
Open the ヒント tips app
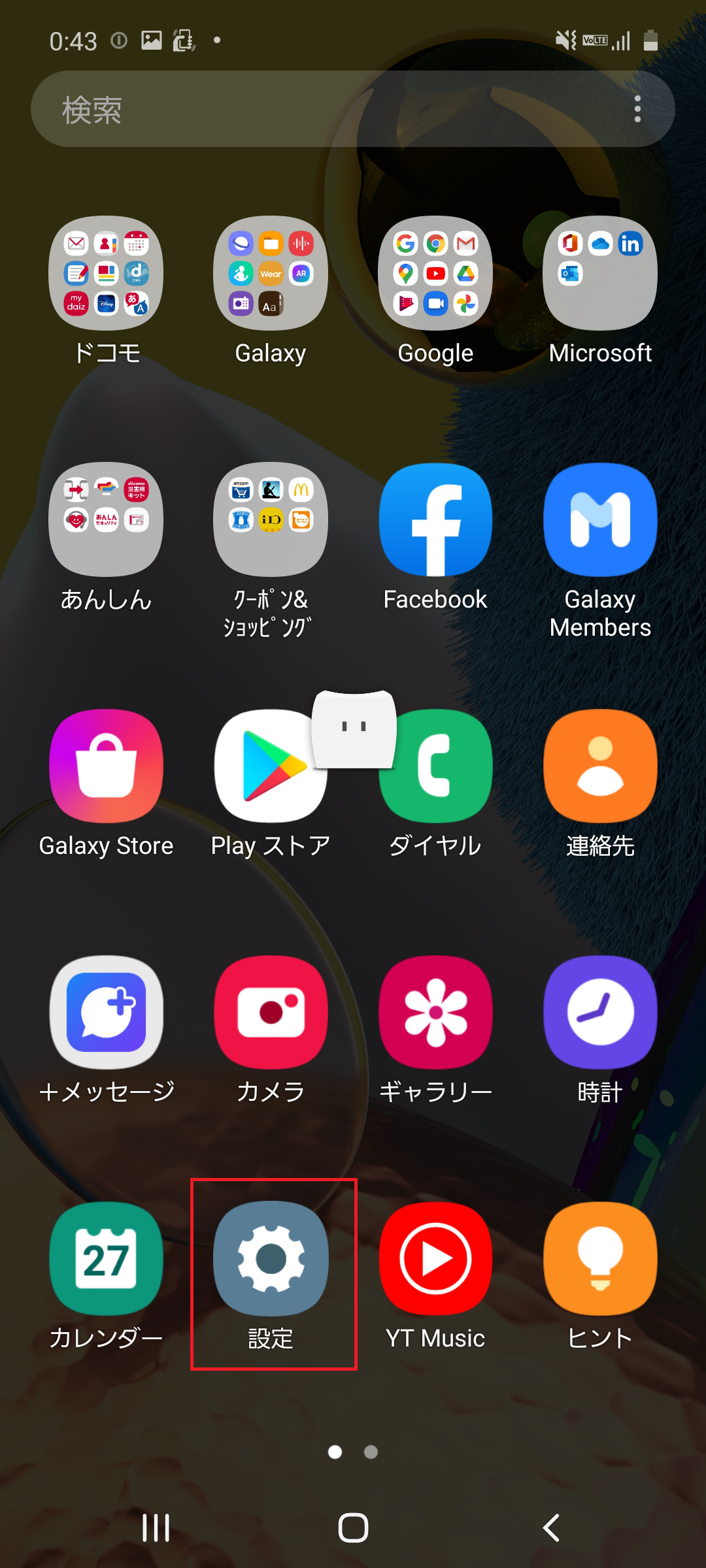599,1258
